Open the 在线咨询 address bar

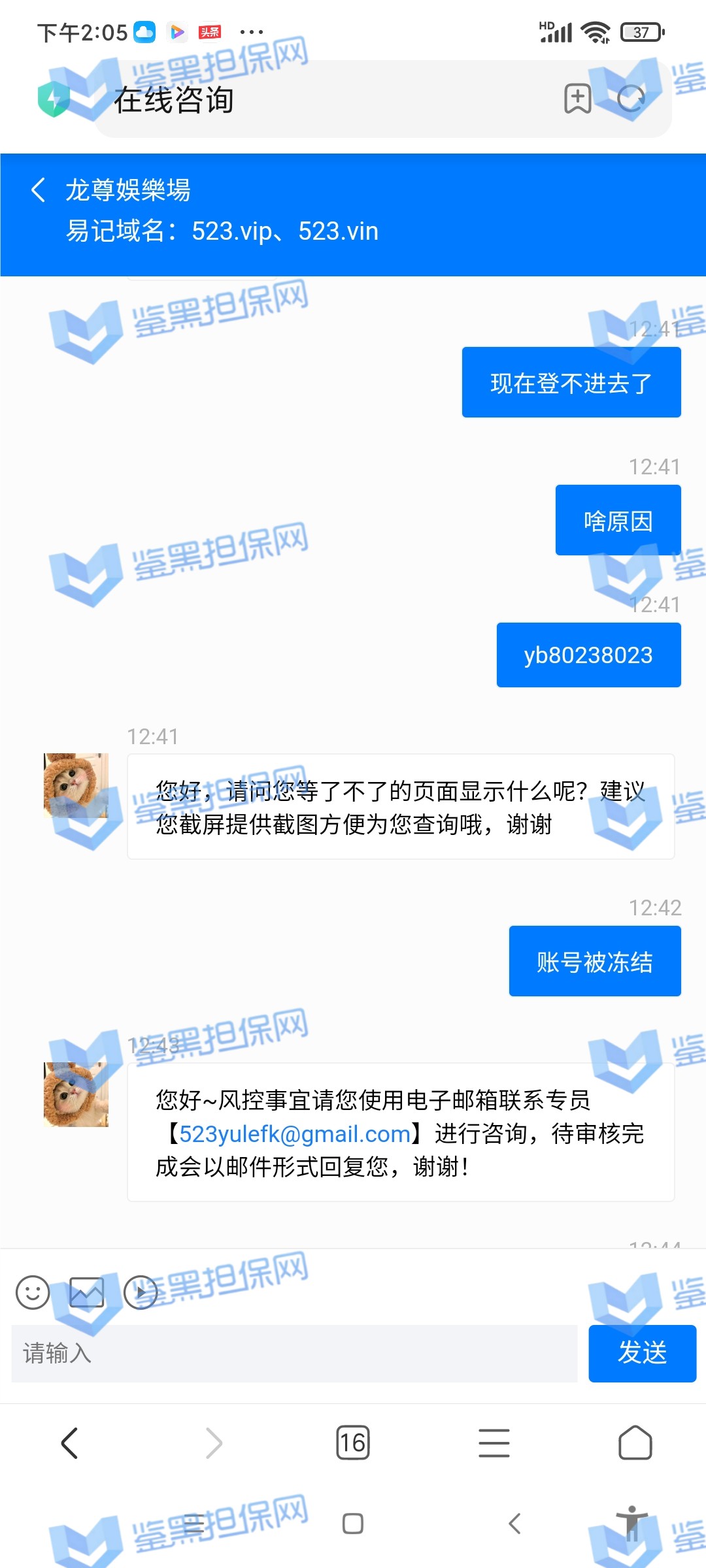point(327,99)
